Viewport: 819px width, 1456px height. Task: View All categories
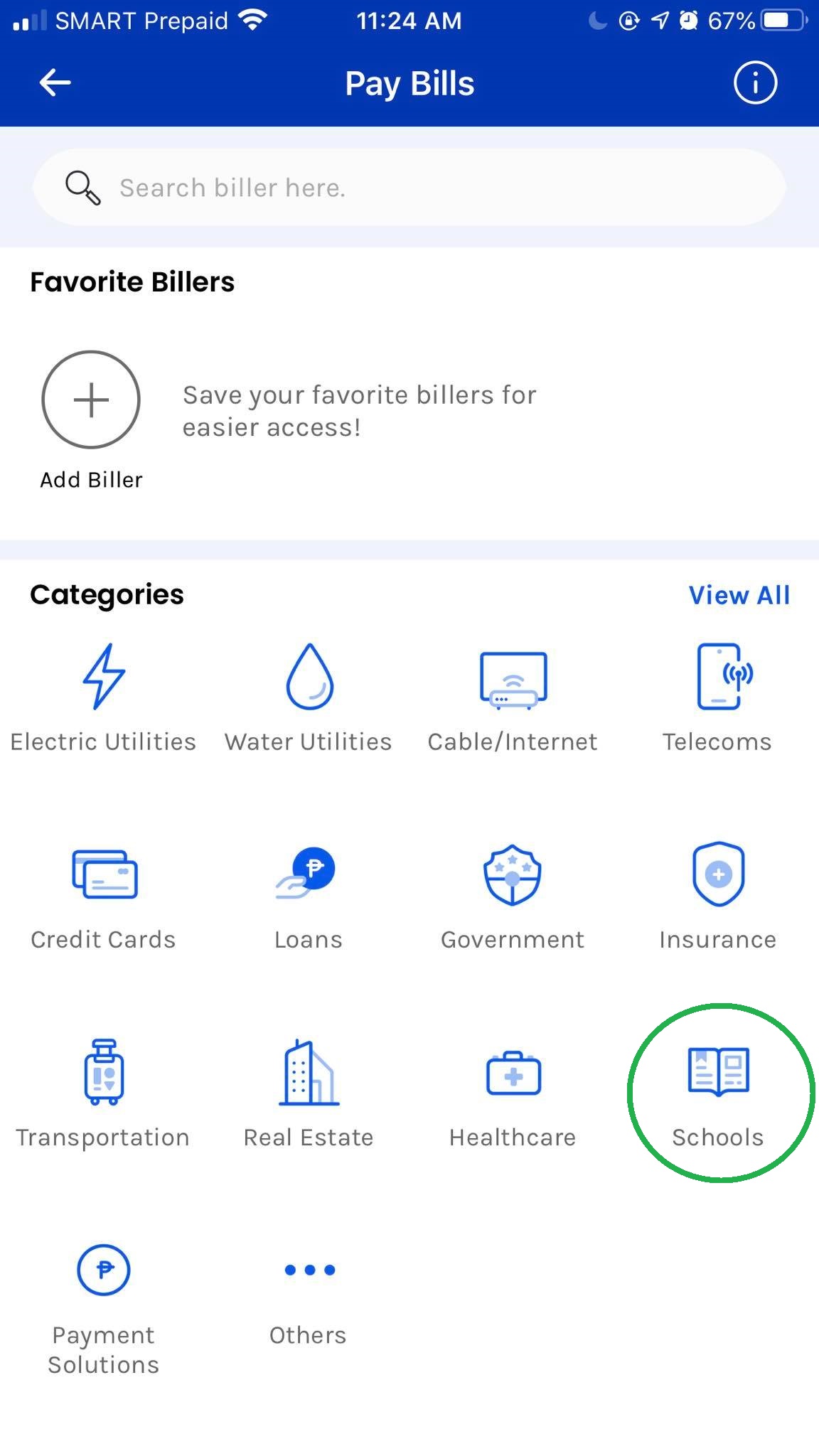[739, 595]
